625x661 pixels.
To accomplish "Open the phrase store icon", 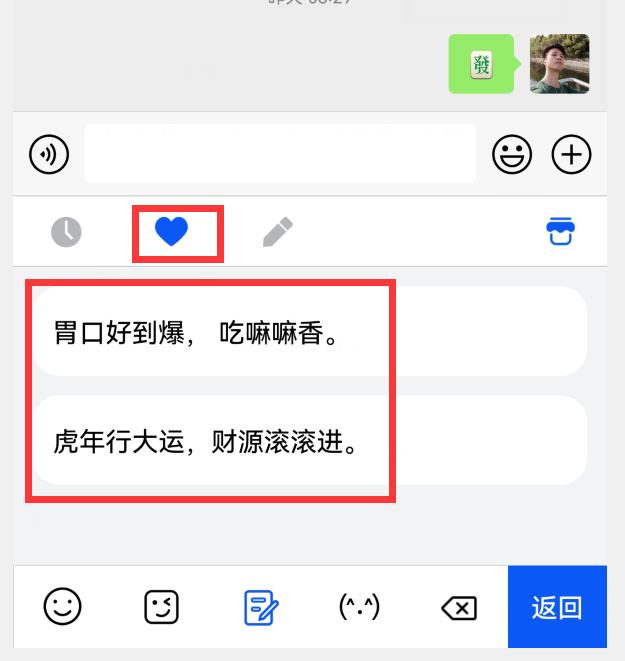I will pos(561,232).
